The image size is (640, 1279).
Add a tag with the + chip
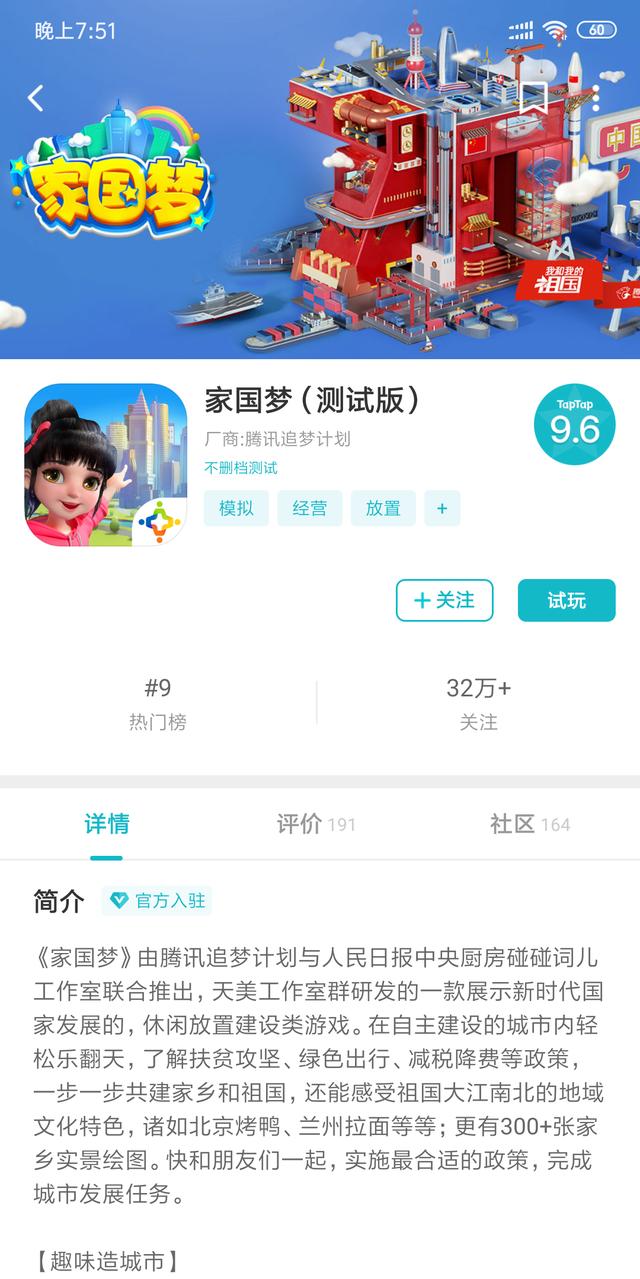click(442, 508)
